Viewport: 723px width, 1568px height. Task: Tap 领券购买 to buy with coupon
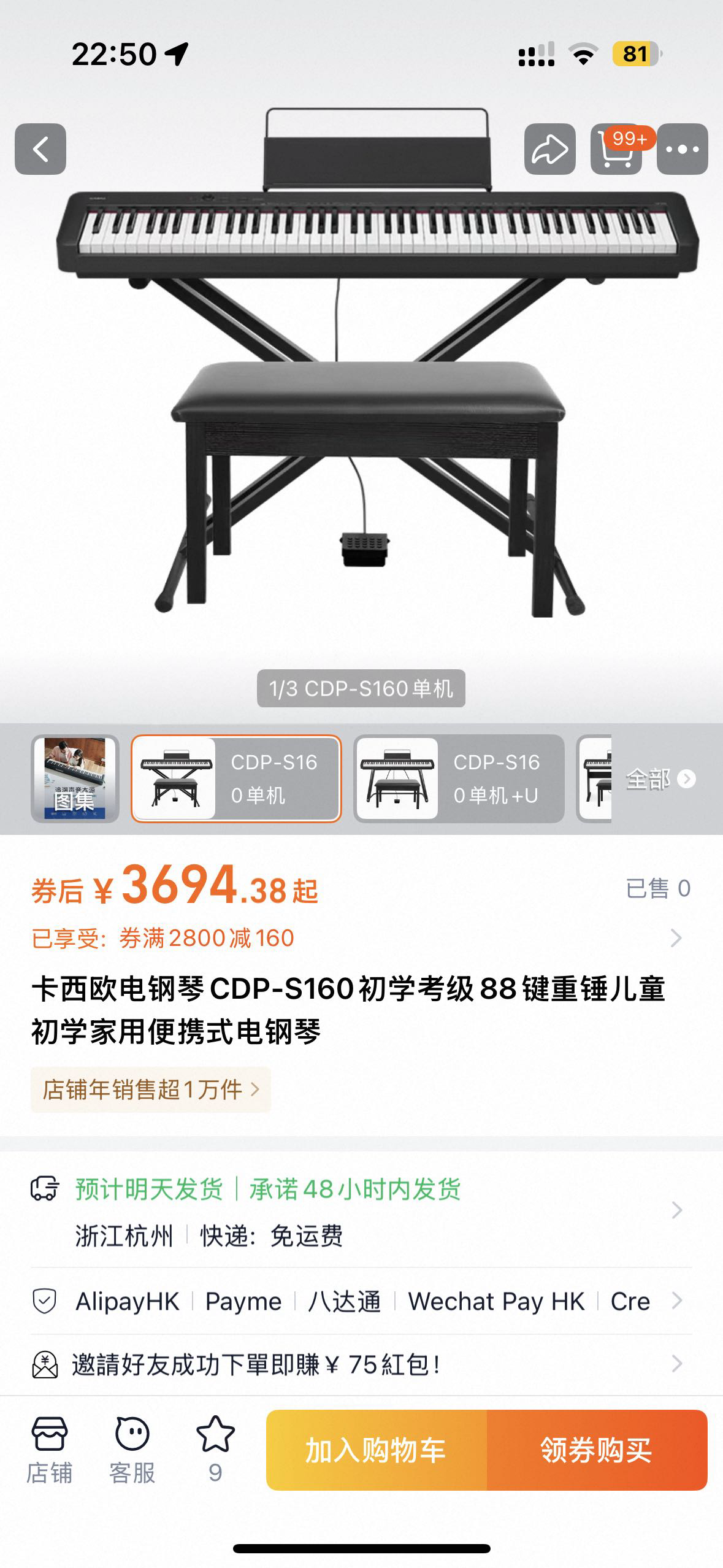click(x=597, y=1450)
